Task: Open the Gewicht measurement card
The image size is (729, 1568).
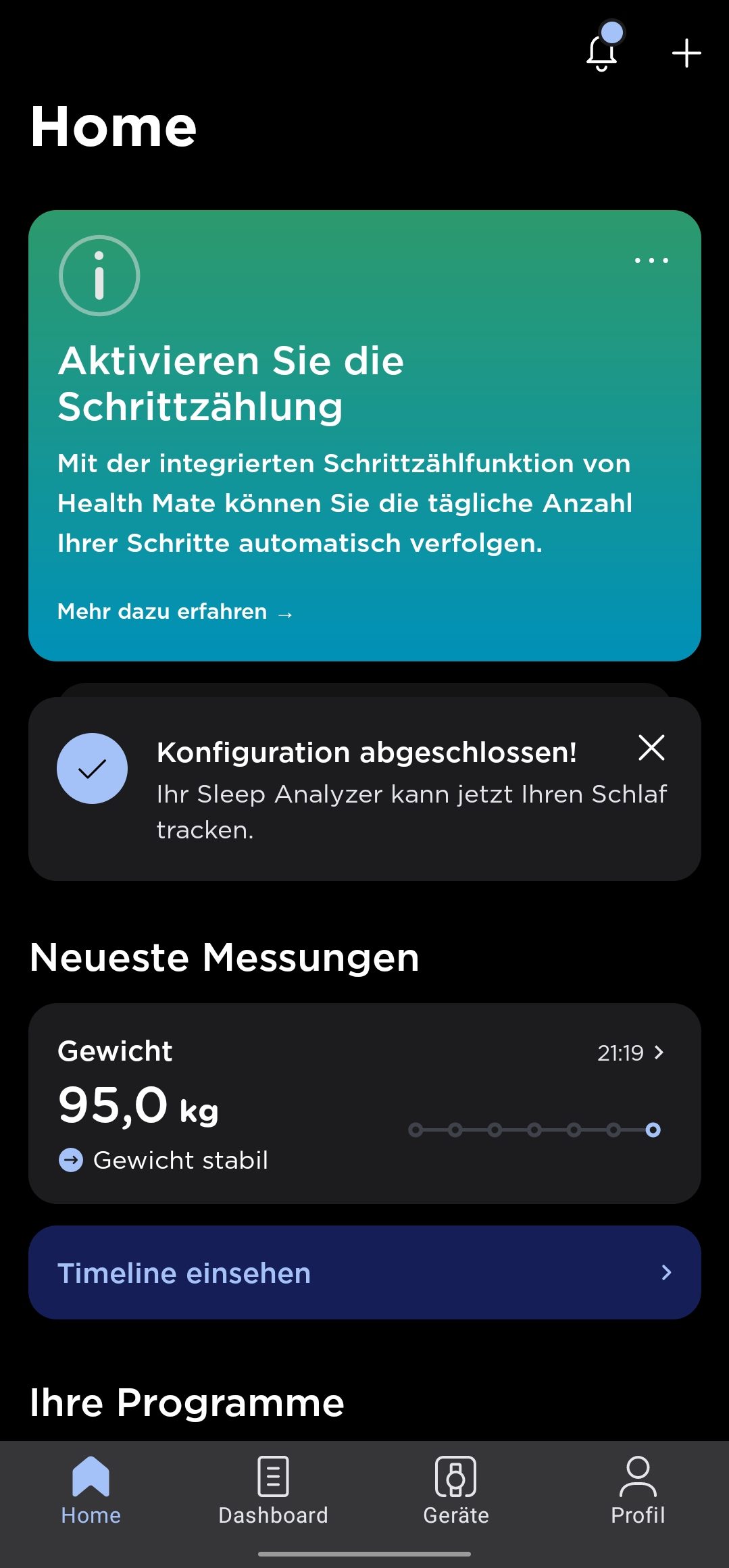Action: click(364, 1103)
